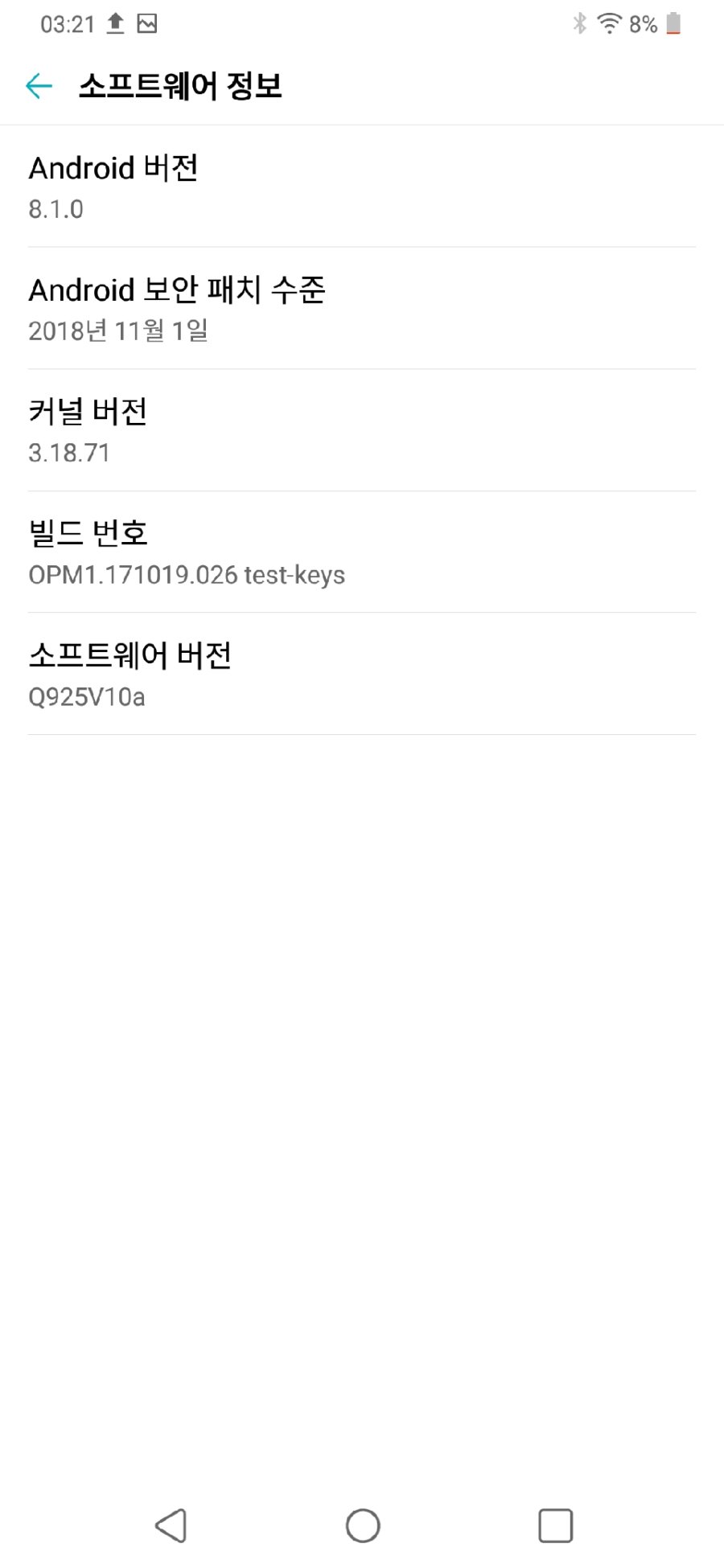Tap the 빌드 번호 row
The width and height of the screenshot is (724, 1568).
click(362, 552)
